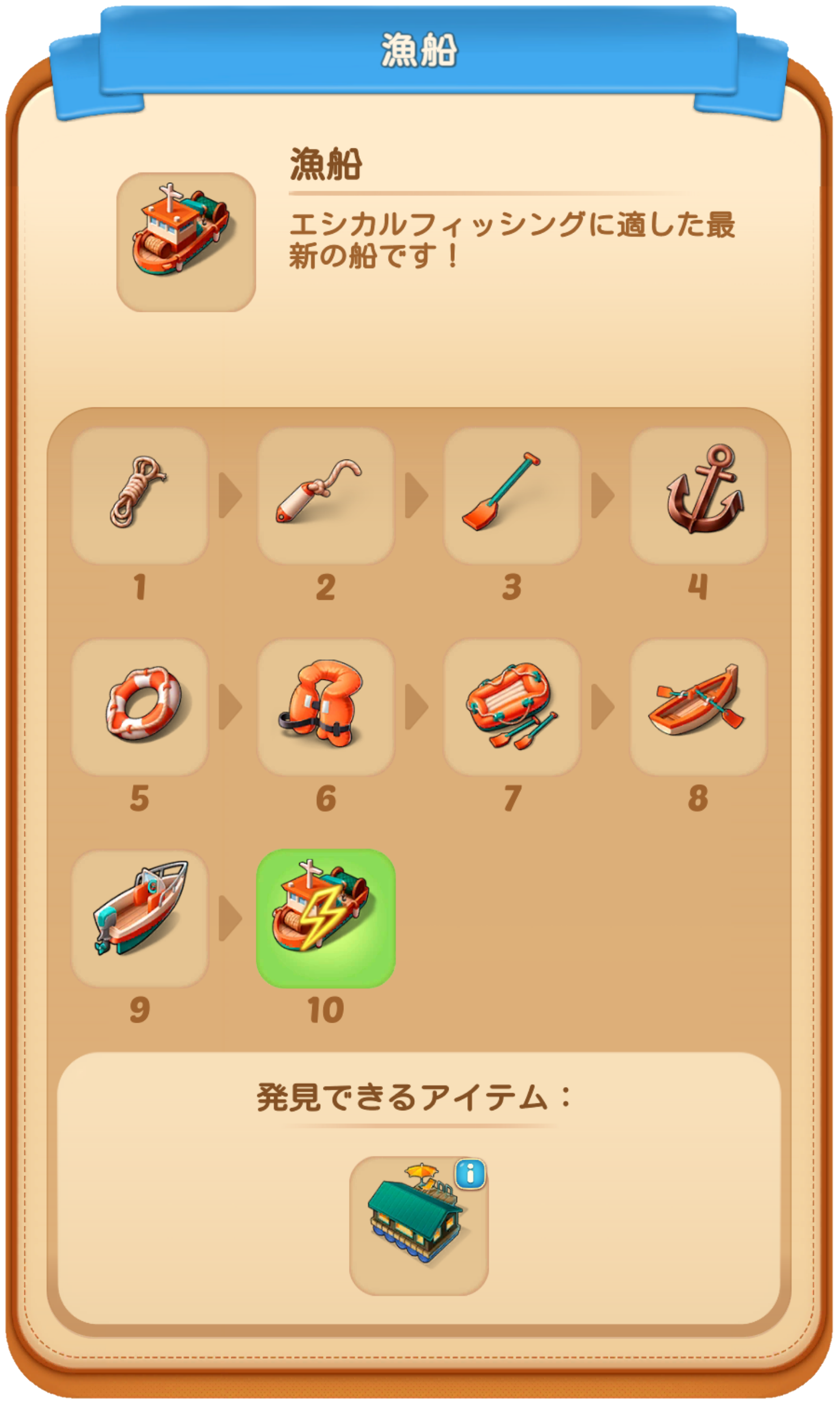
Task: Open the level 5 life ring item
Action: [140, 707]
